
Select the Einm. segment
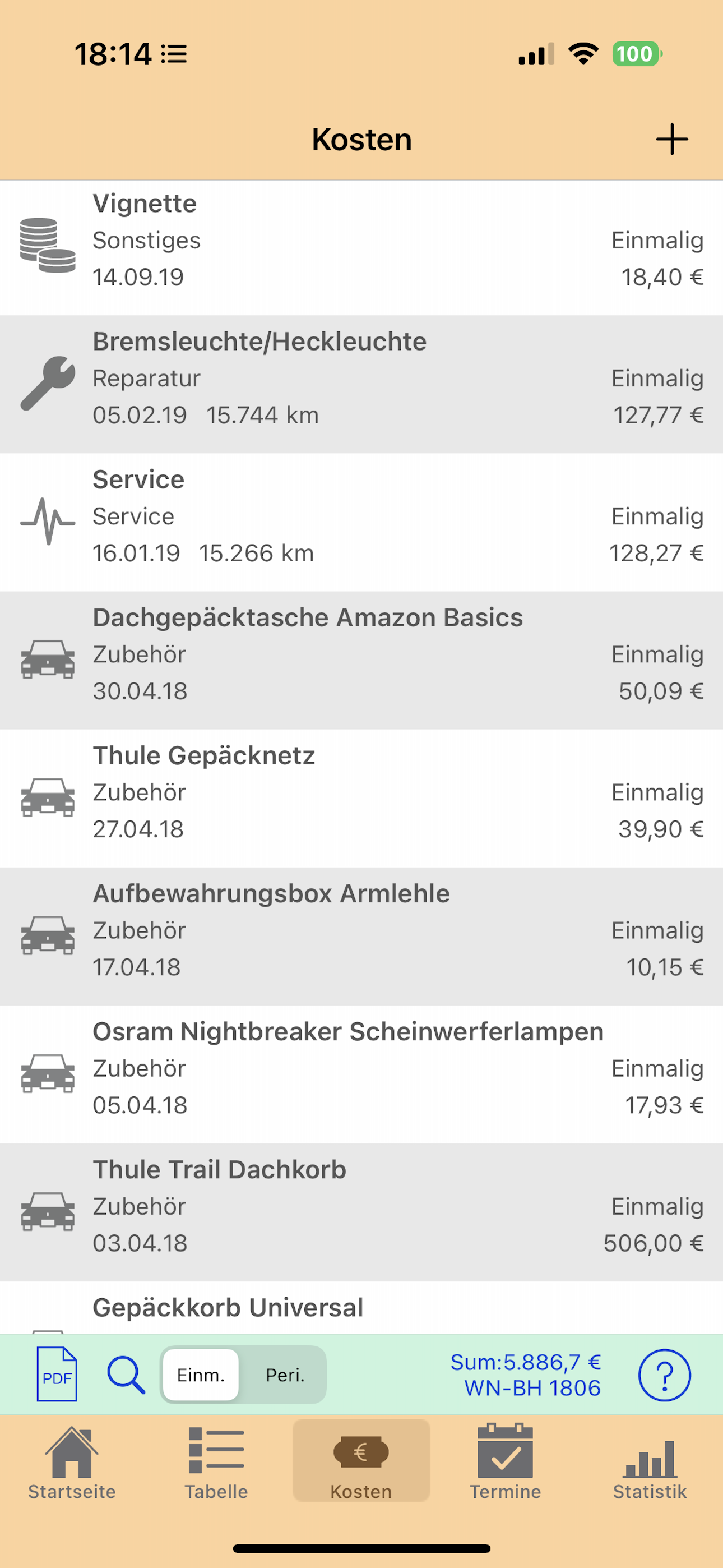201,1375
